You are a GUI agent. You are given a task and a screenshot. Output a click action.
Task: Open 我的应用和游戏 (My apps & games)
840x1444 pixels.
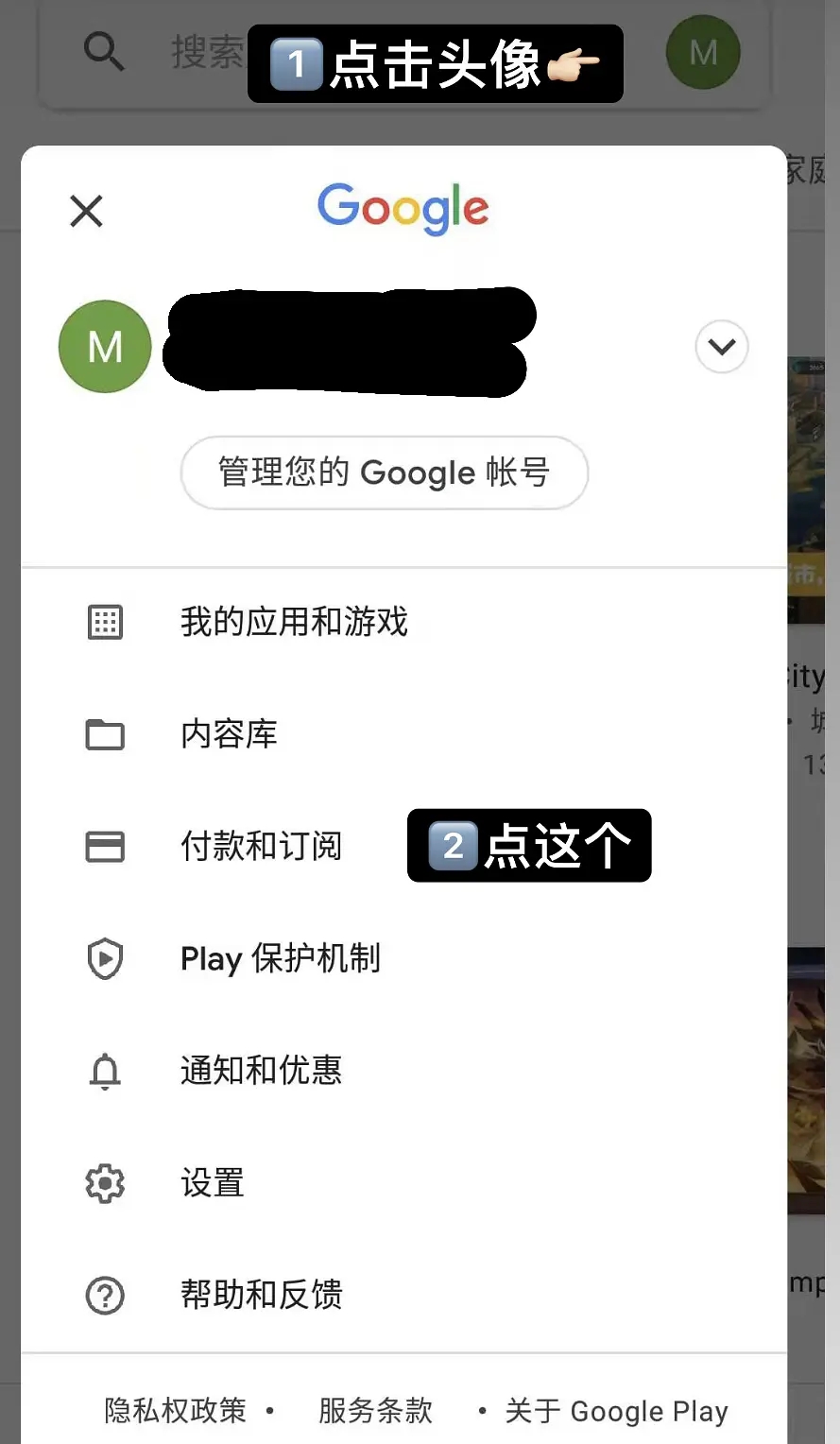point(295,622)
